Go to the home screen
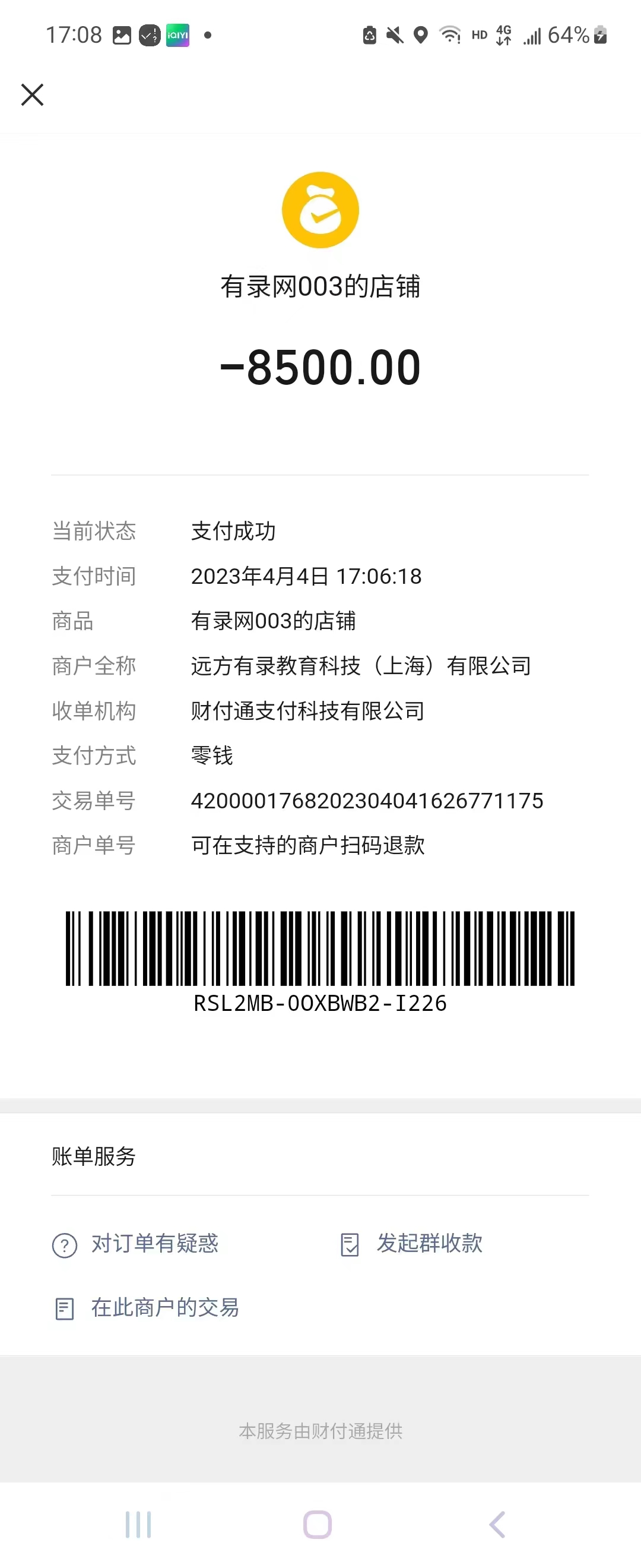The height and width of the screenshot is (1568, 641). tap(318, 1524)
